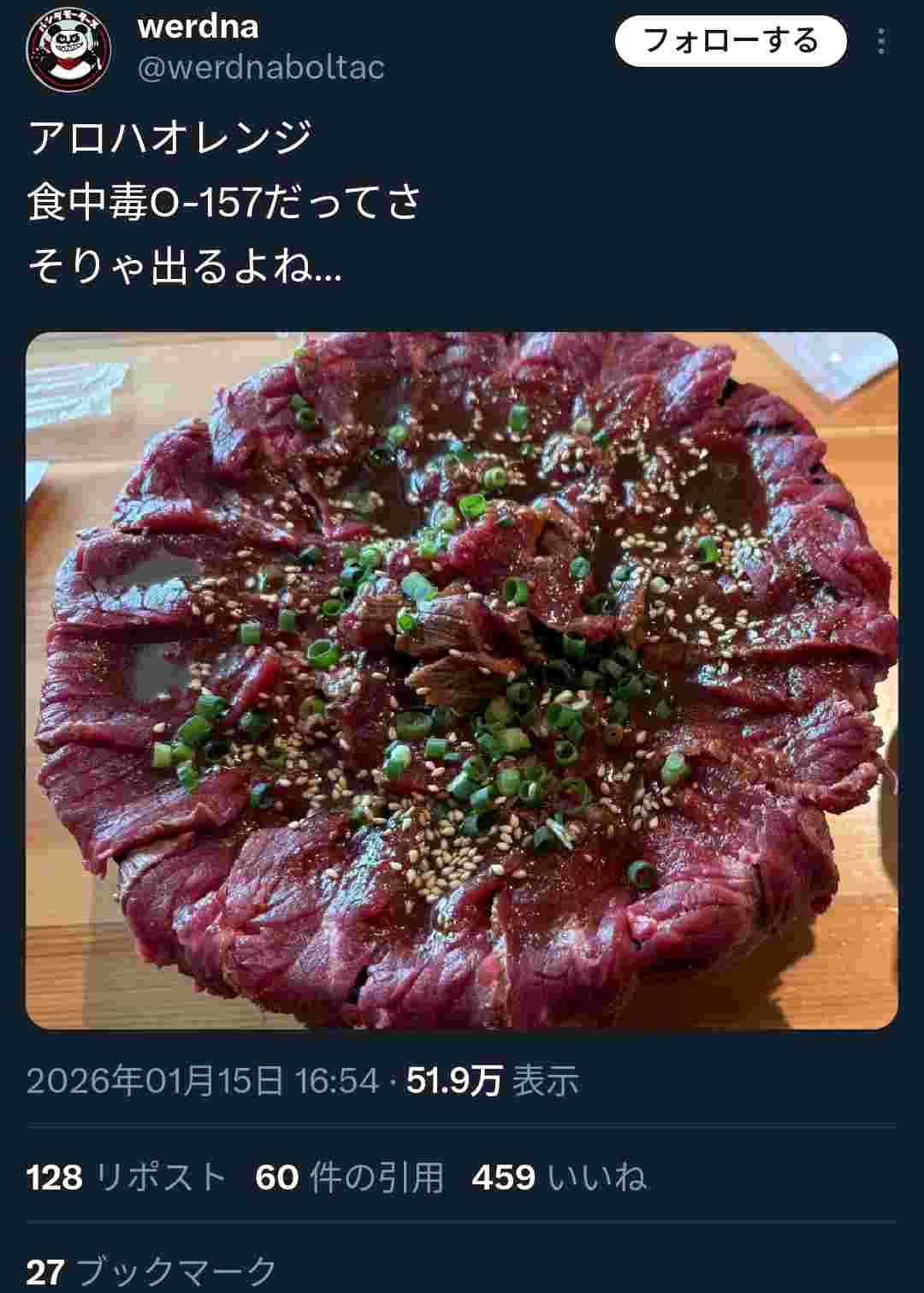
Task: View the 60 件の引用 quotes
Action: point(349,1177)
